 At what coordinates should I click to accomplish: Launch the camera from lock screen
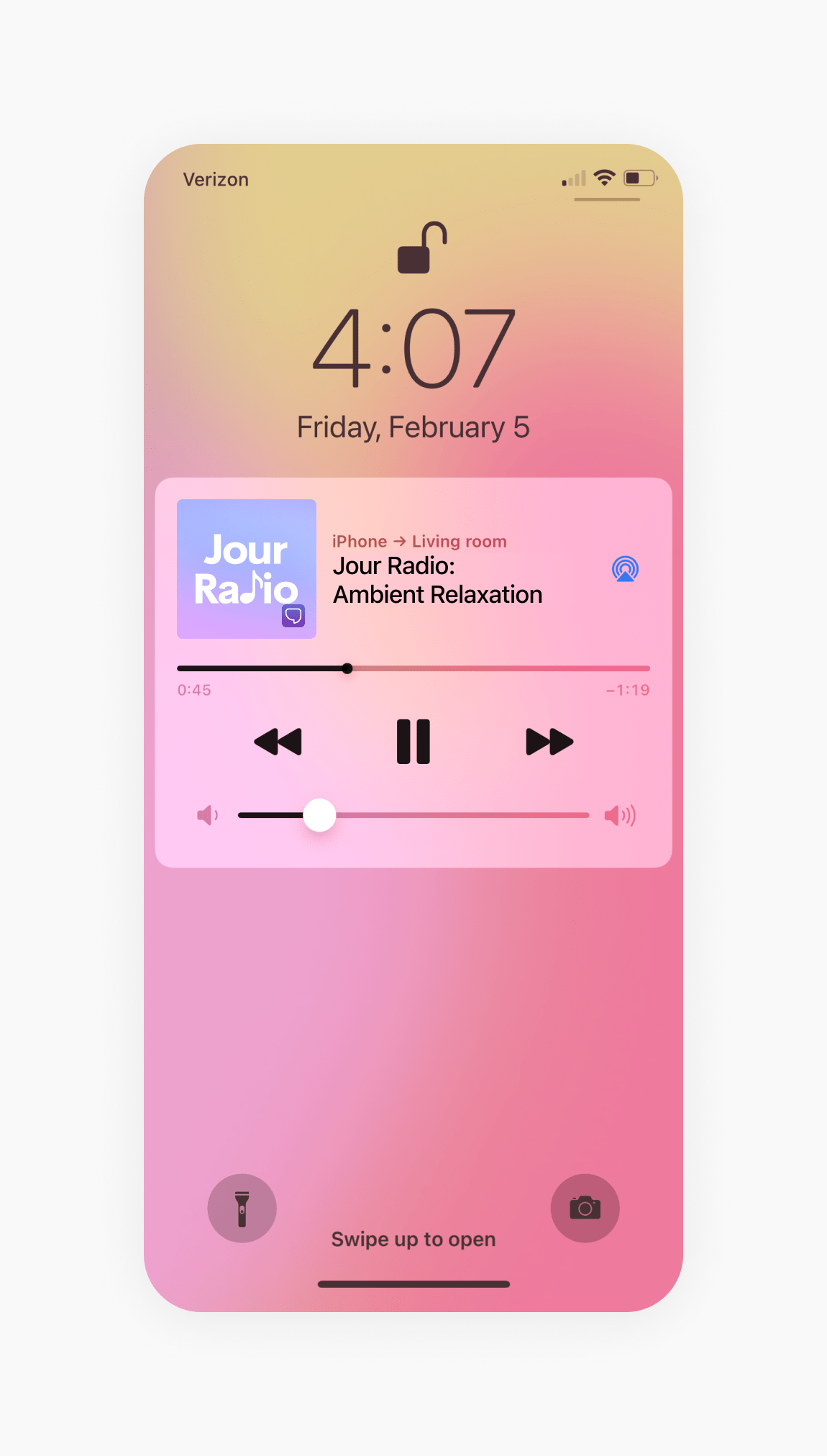pyautogui.click(x=585, y=1209)
